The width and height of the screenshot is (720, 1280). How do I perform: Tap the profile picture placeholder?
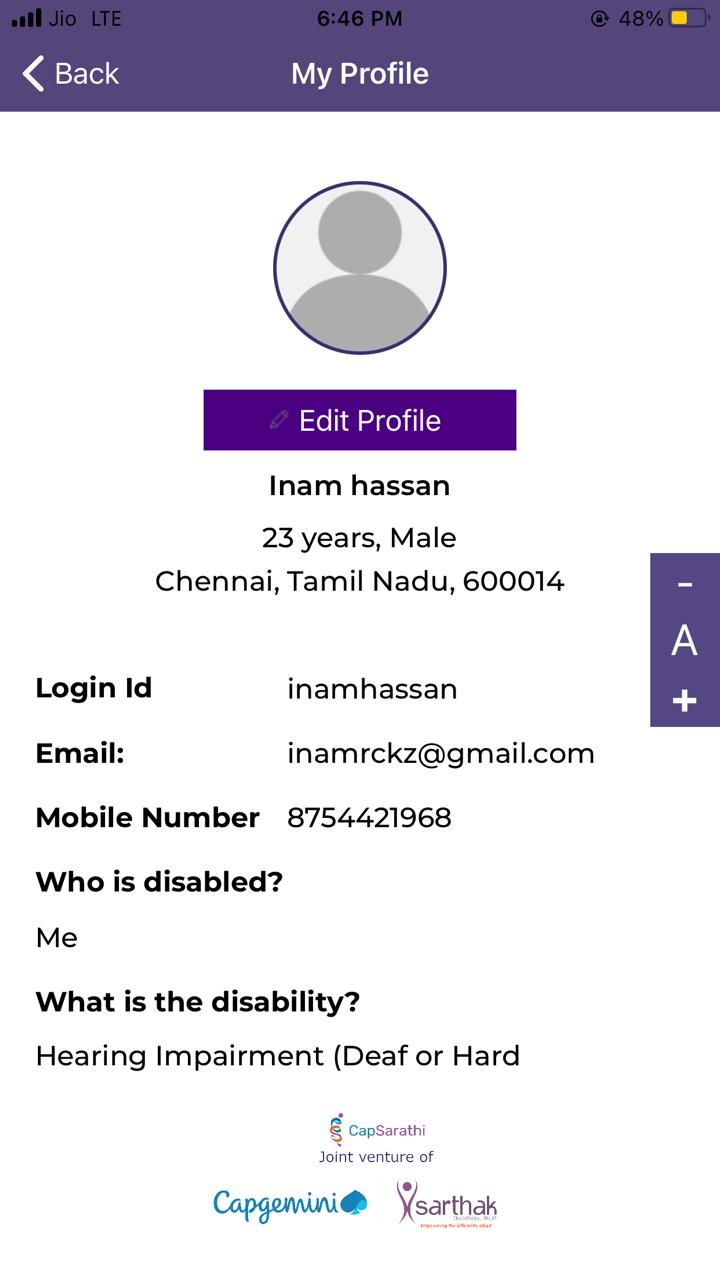point(360,268)
